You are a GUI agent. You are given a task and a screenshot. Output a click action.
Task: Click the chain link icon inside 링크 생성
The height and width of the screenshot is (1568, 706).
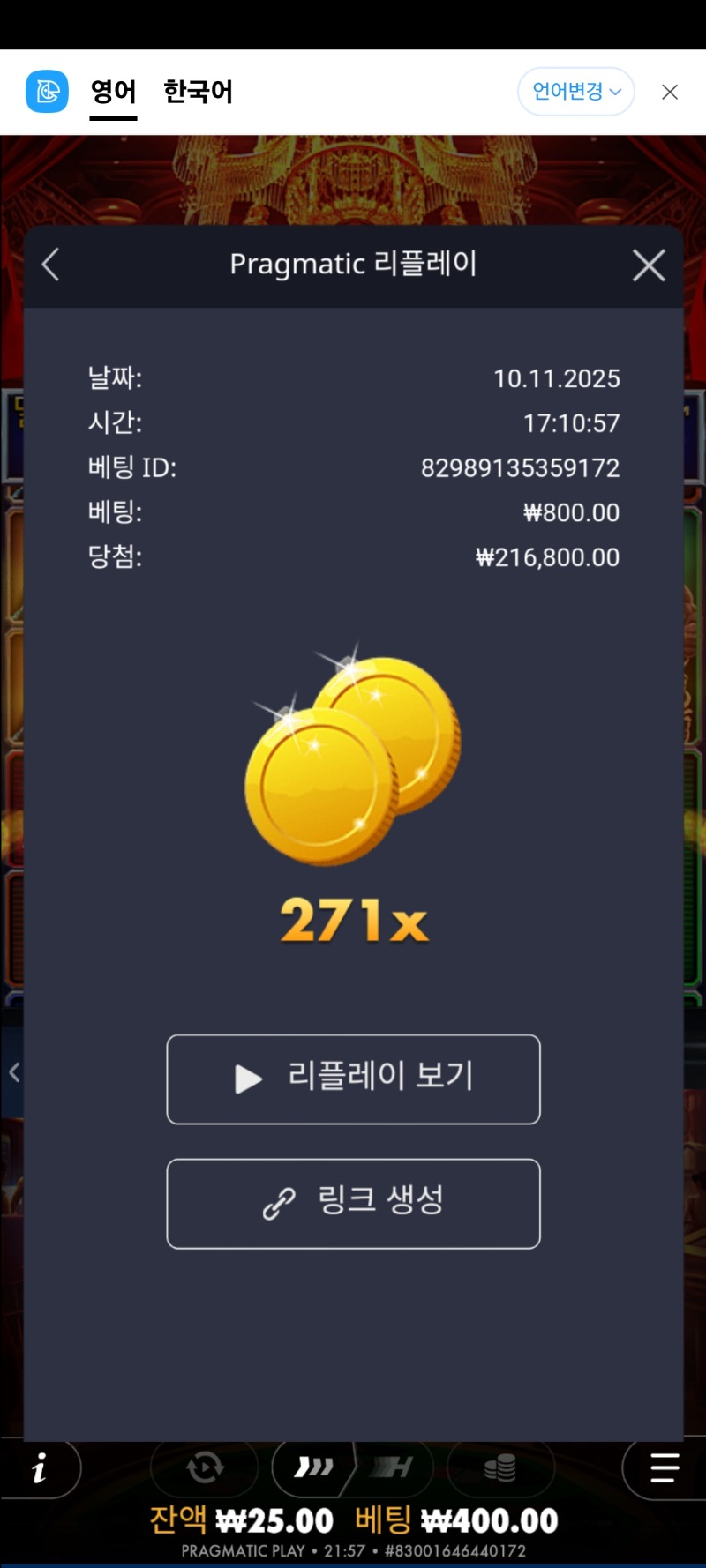tap(279, 1202)
